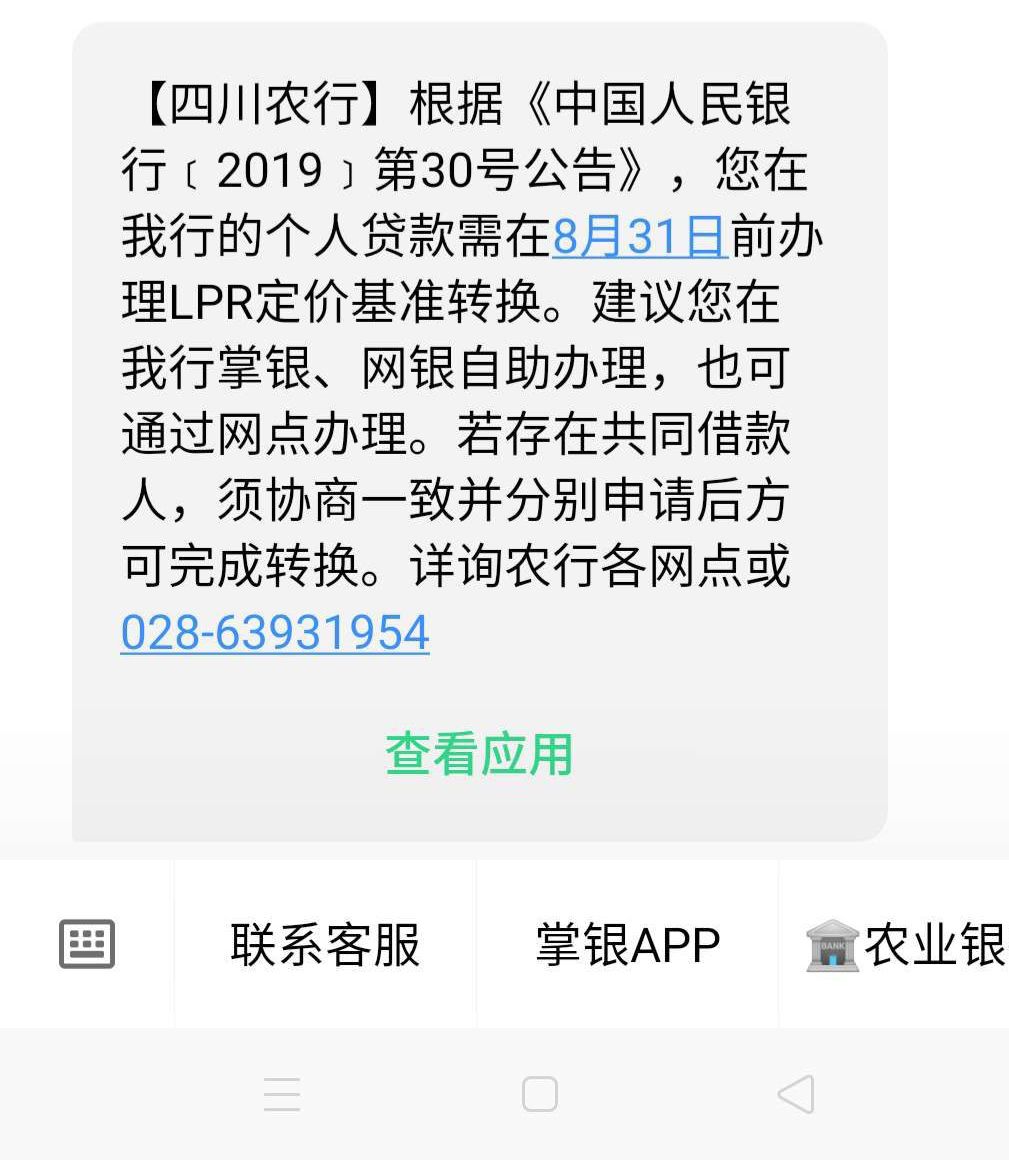Open 掌银APP menu
This screenshot has height=1160, width=1009.
pyautogui.click(x=627, y=945)
